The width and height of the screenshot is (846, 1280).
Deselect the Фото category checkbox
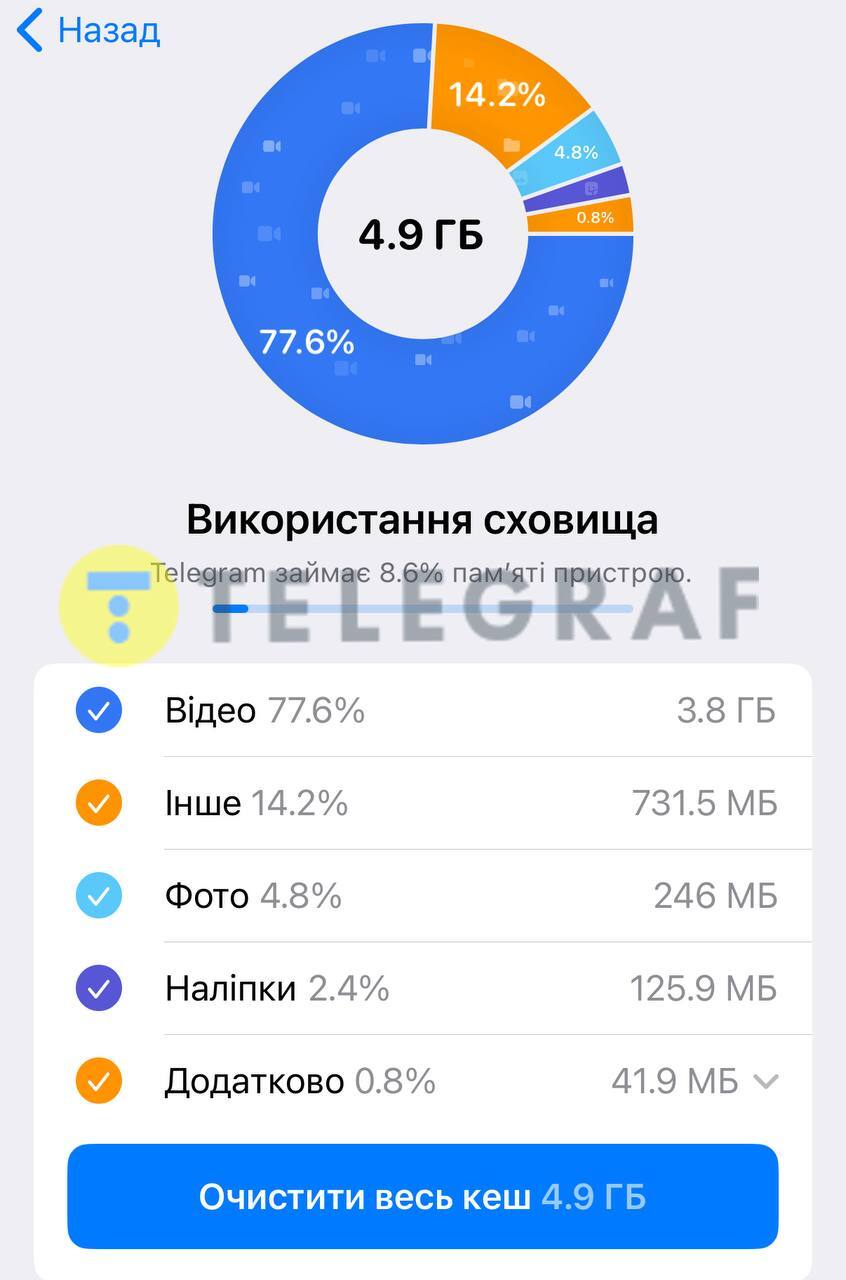point(98,896)
